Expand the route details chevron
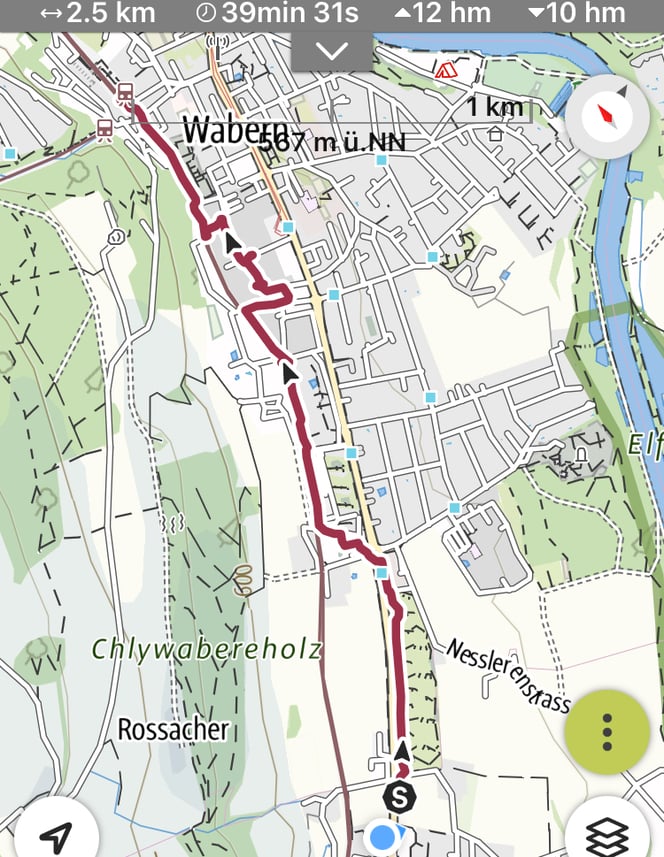 (x=332, y=51)
